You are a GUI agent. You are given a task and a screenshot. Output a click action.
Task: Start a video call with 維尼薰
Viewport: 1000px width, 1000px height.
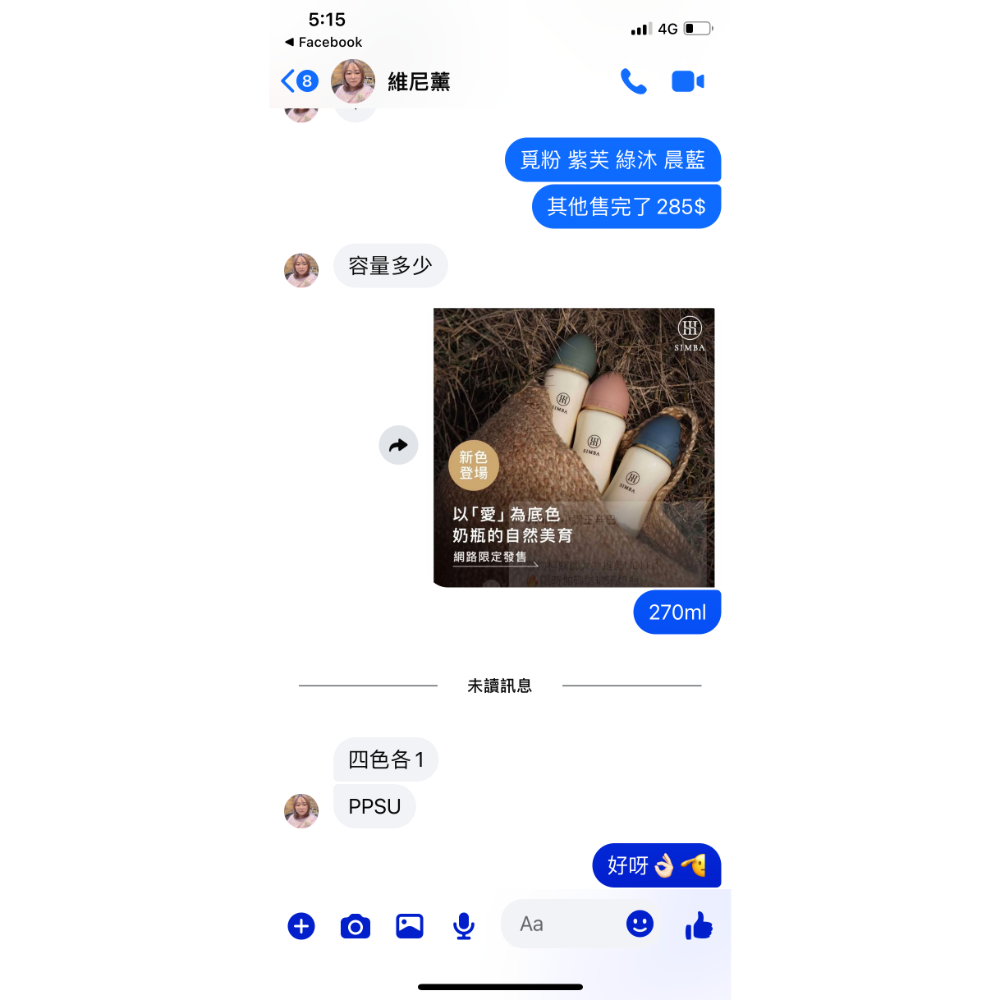tap(688, 81)
